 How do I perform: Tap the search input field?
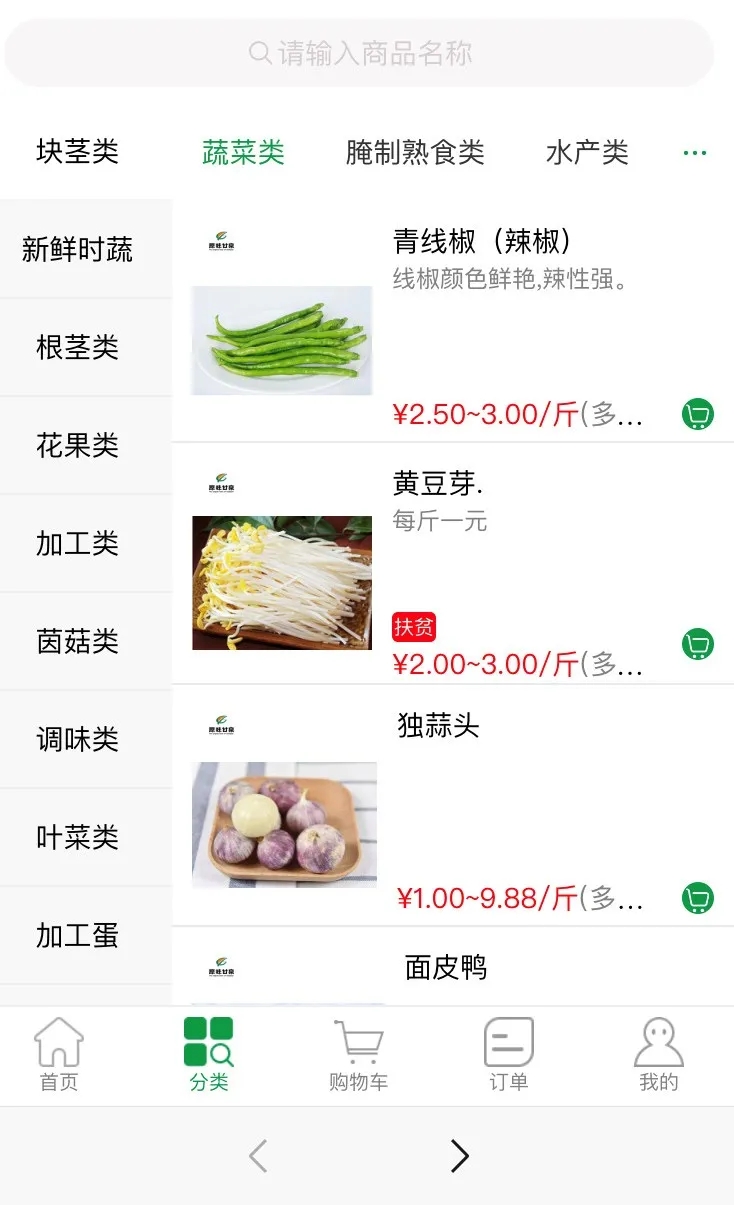367,54
